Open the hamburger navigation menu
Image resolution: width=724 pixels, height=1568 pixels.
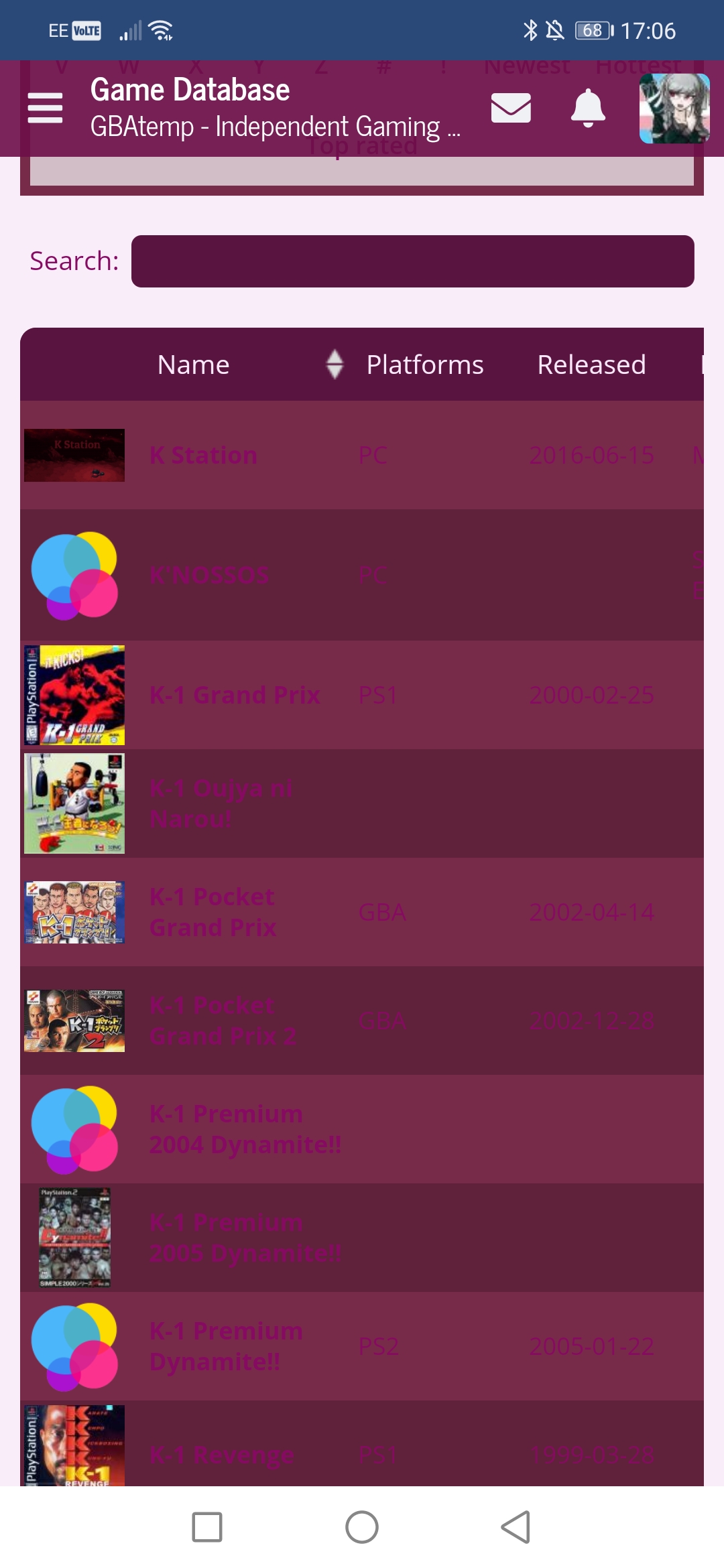pos(45,108)
